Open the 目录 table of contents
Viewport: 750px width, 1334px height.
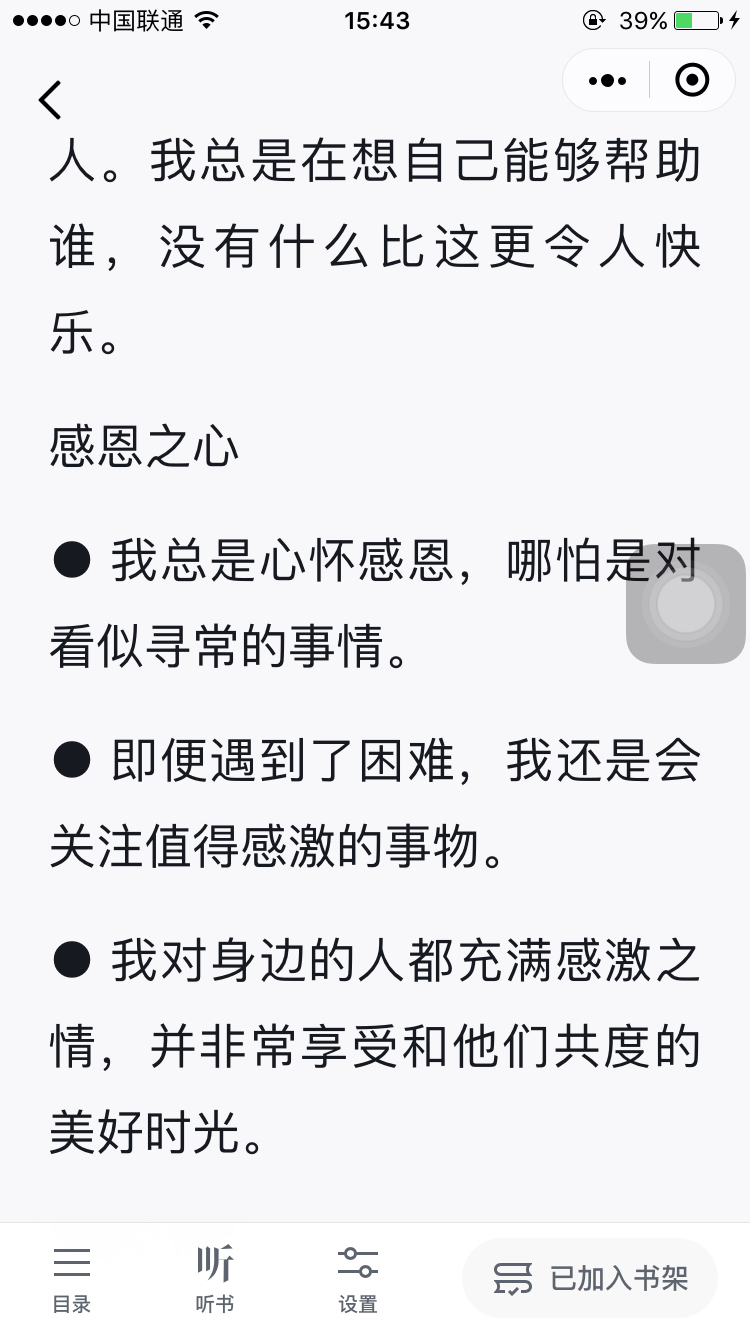click(x=72, y=1279)
